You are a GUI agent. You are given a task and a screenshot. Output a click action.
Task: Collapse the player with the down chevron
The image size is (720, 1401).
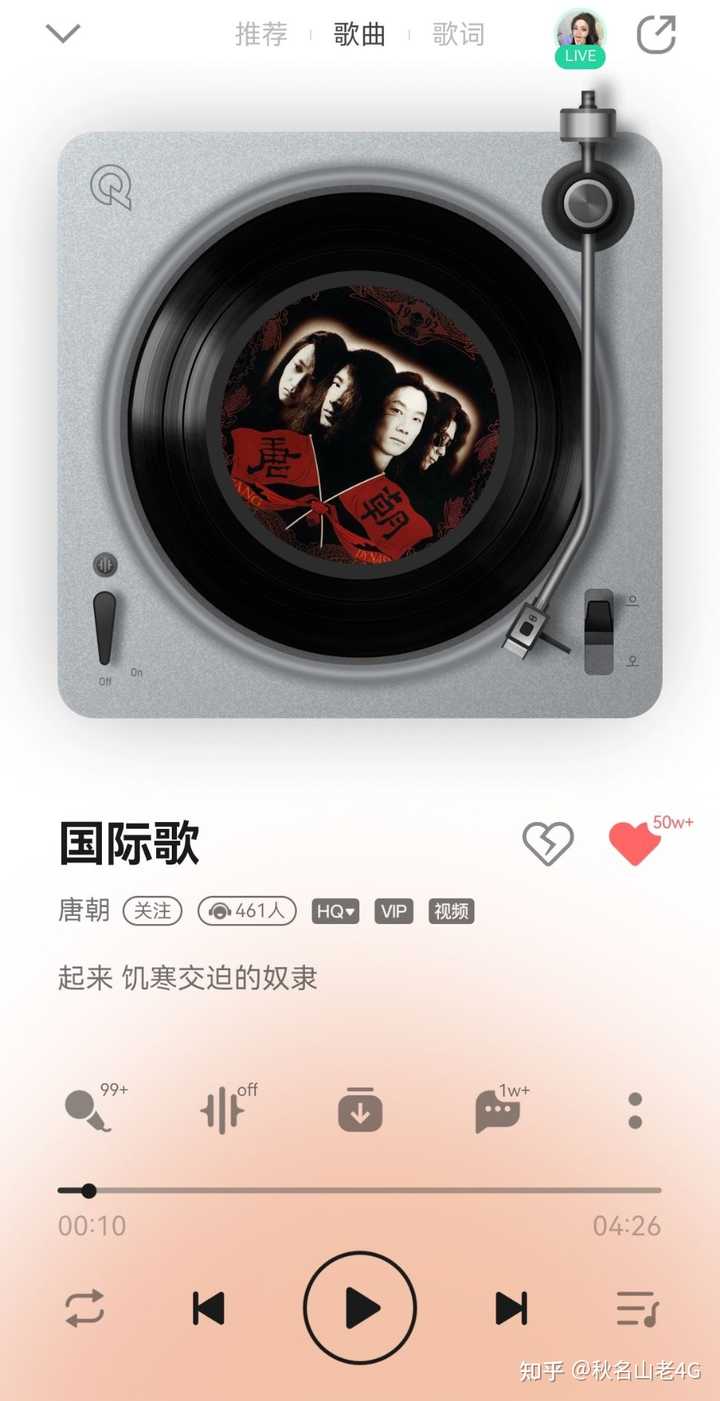pos(63,34)
